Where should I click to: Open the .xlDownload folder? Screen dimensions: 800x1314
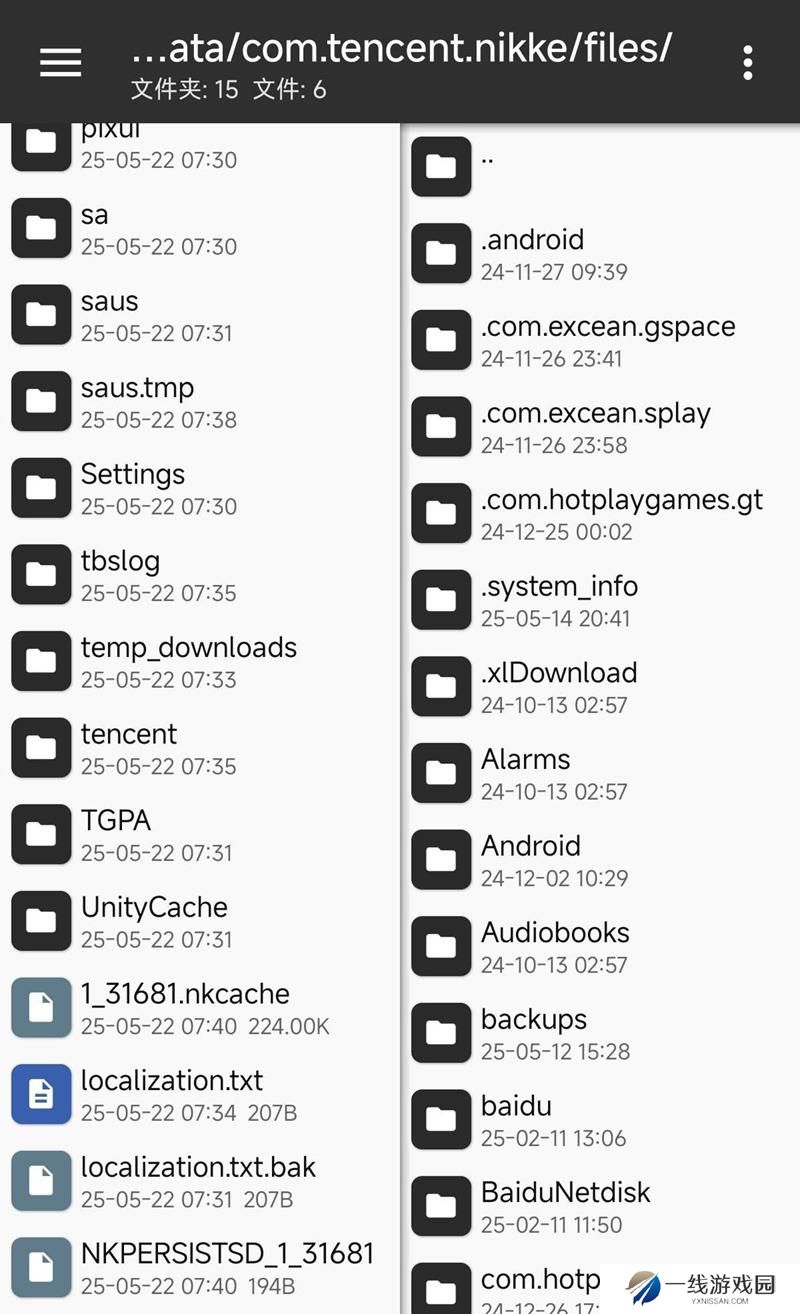point(600,686)
